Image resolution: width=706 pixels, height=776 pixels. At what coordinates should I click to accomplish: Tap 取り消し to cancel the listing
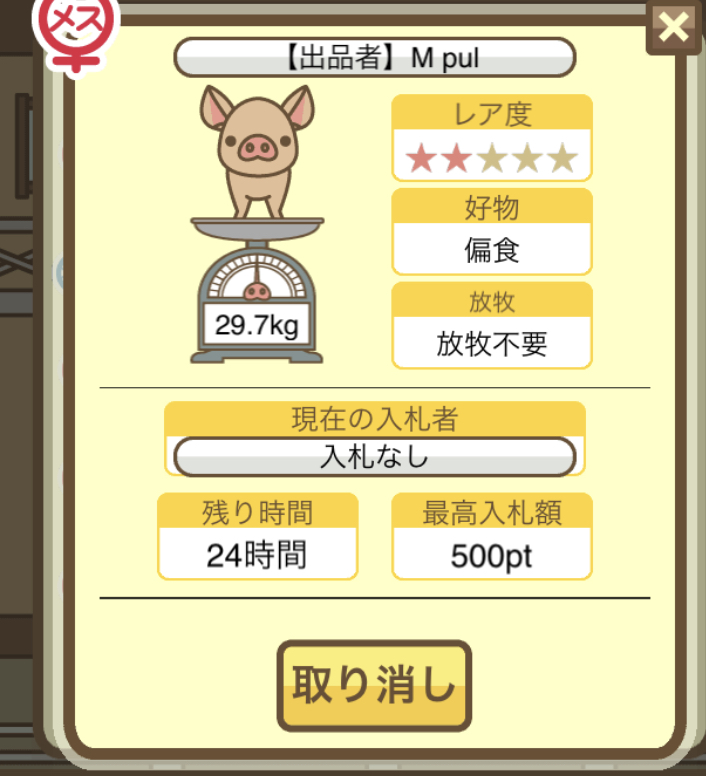[374, 686]
